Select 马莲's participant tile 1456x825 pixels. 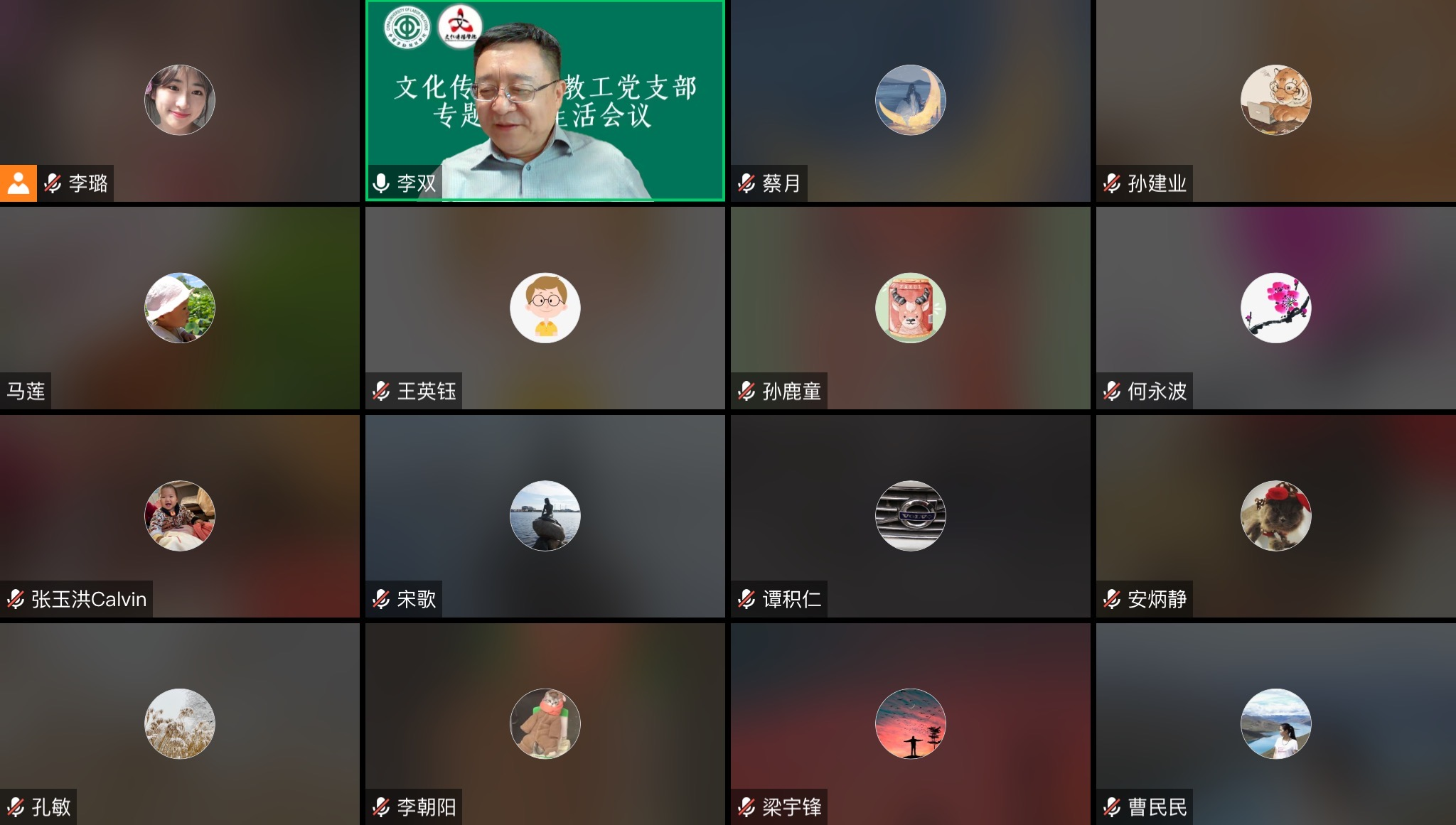tap(179, 308)
